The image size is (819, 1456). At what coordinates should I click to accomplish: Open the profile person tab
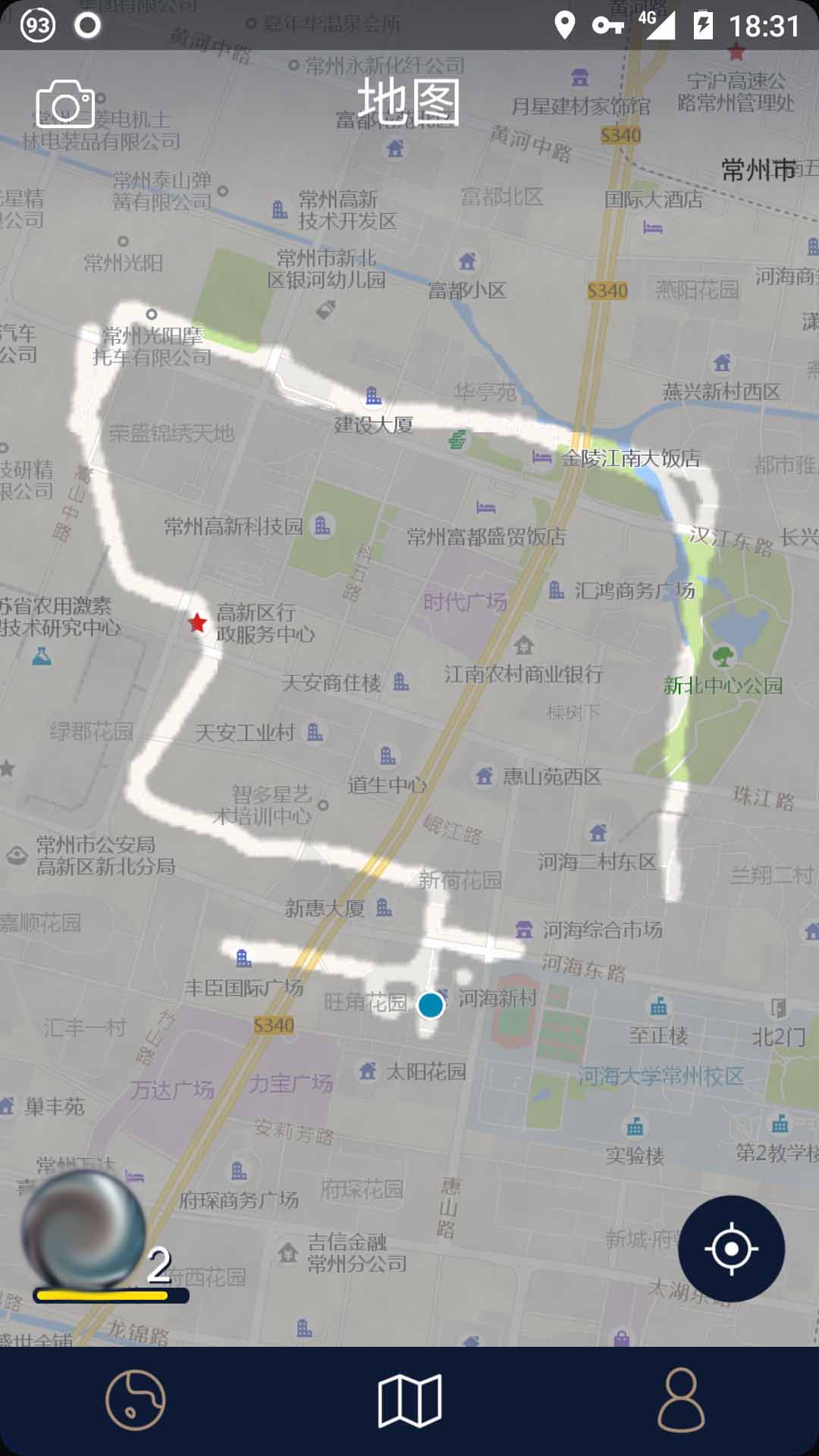click(x=681, y=1400)
